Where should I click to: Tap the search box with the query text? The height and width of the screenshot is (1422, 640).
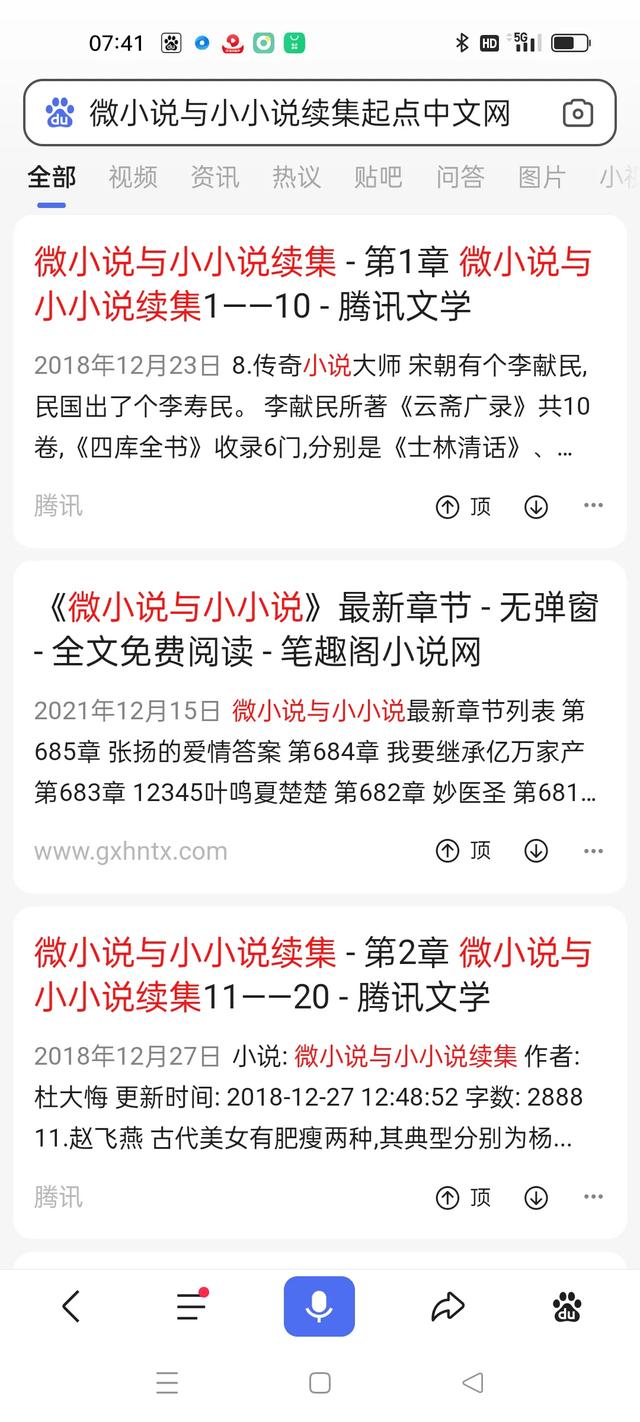tap(300, 113)
